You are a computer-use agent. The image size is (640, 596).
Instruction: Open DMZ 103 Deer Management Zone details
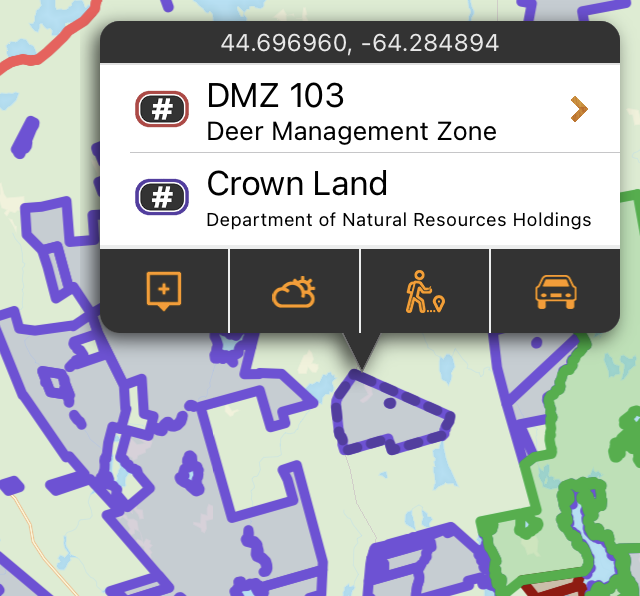coord(360,109)
